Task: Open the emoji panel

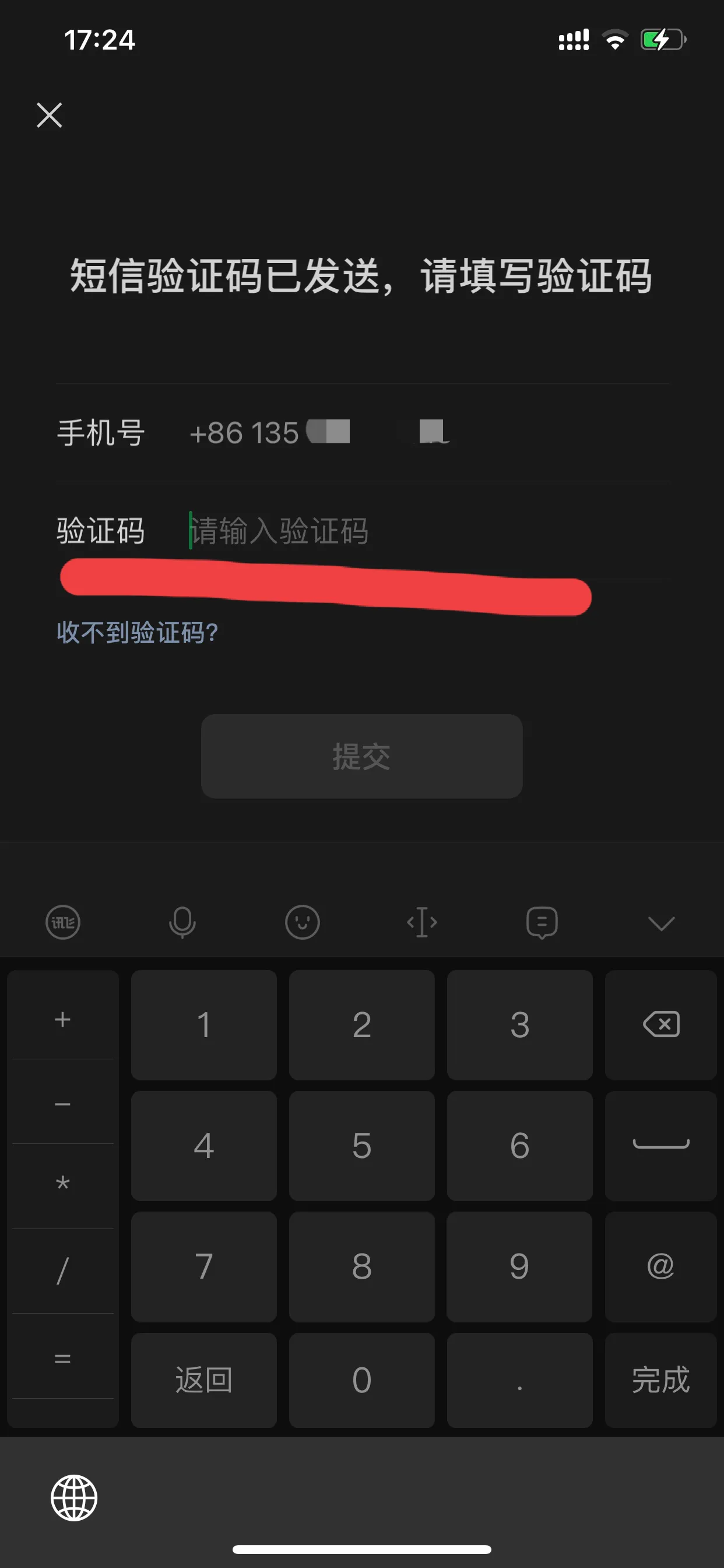Action: (x=303, y=922)
